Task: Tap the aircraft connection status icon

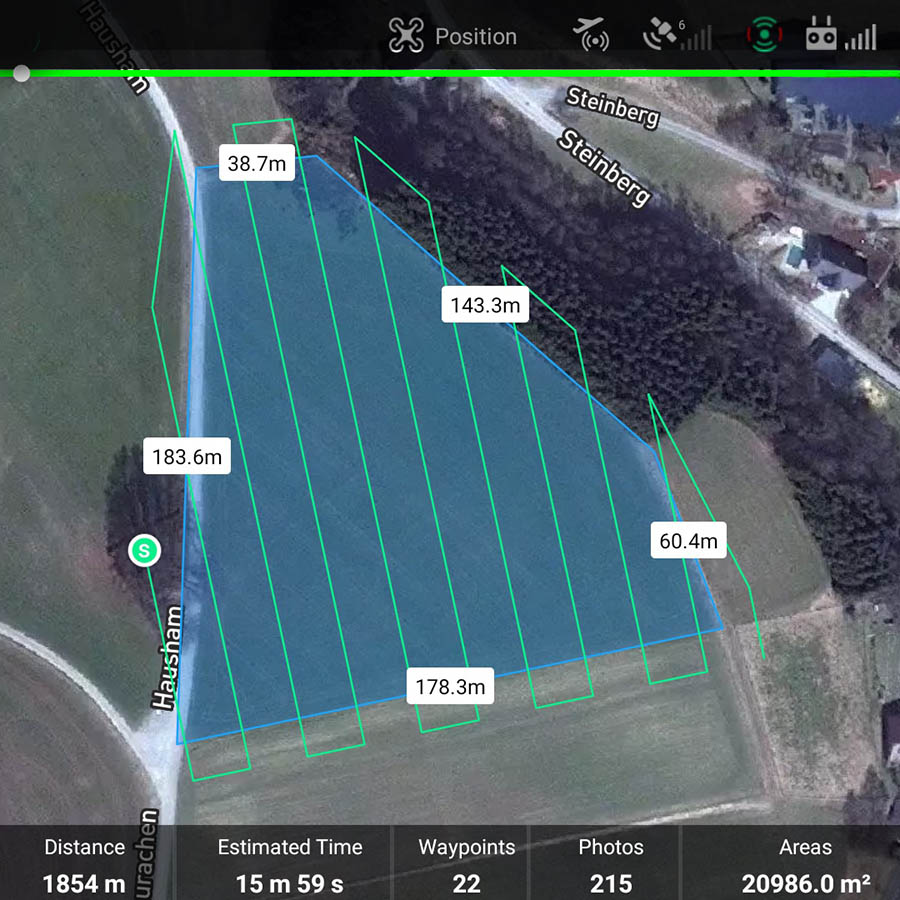Action: (x=592, y=34)
